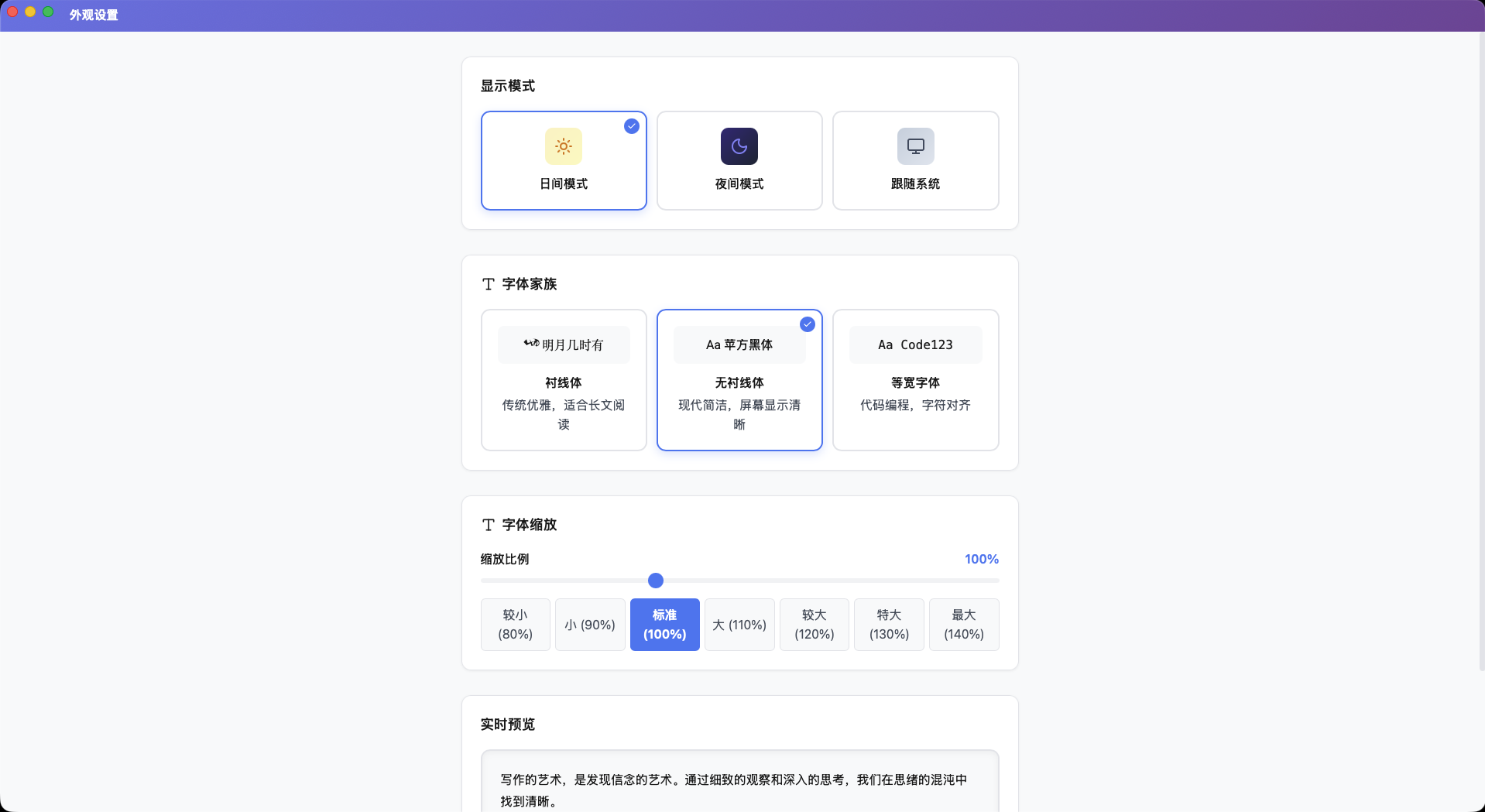
Task: Select the 无衬线体 font family card
Action: tap(739, 380)
